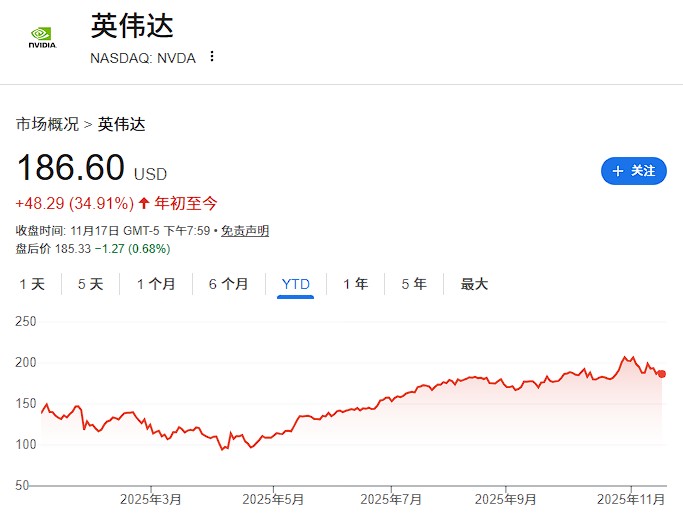Viewport: 683px width, 521px height.
Task: Select the YTD range tab
Action: tap(296, 284)
